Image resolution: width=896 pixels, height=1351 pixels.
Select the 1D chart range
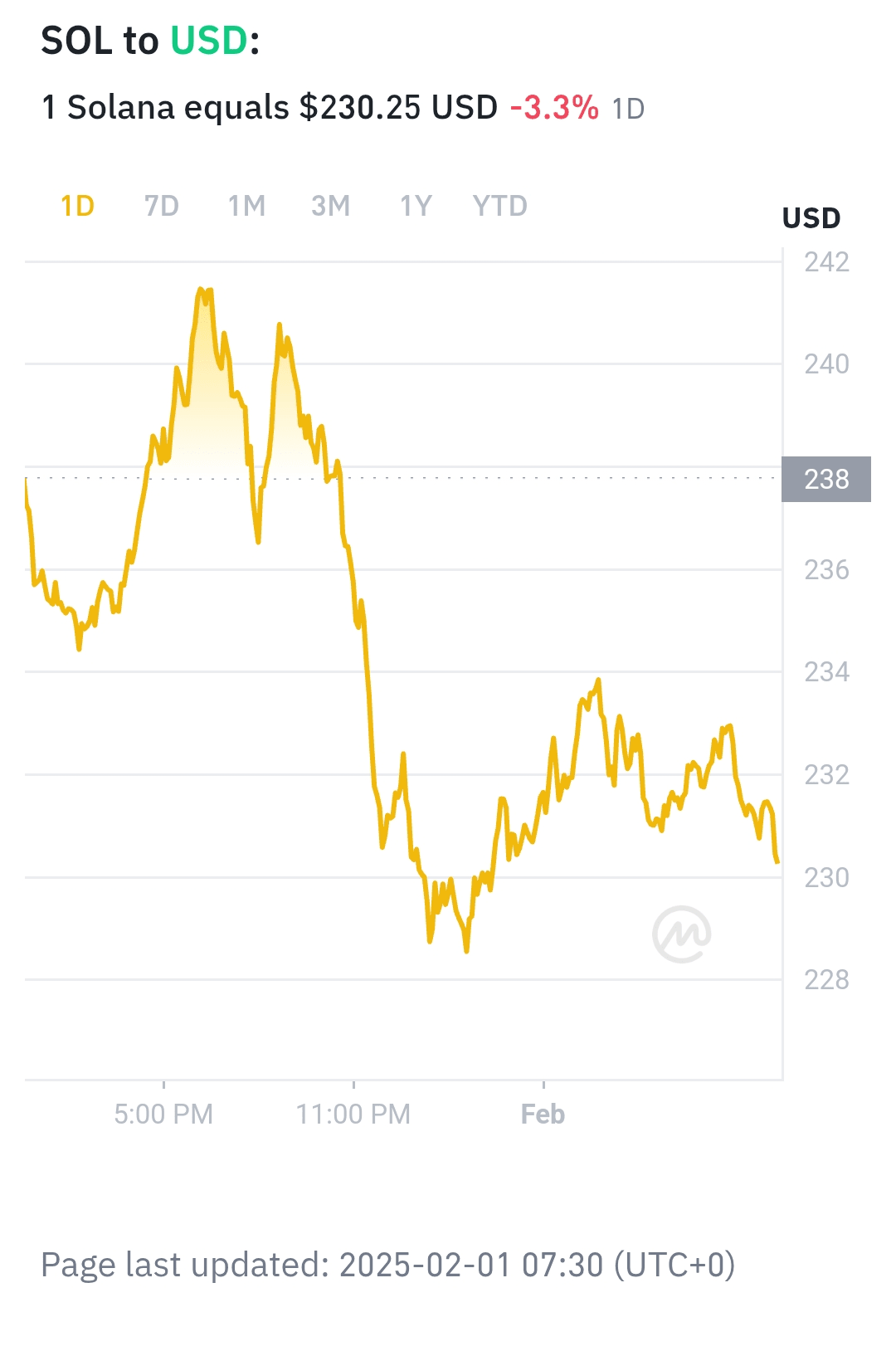[77, 206]
